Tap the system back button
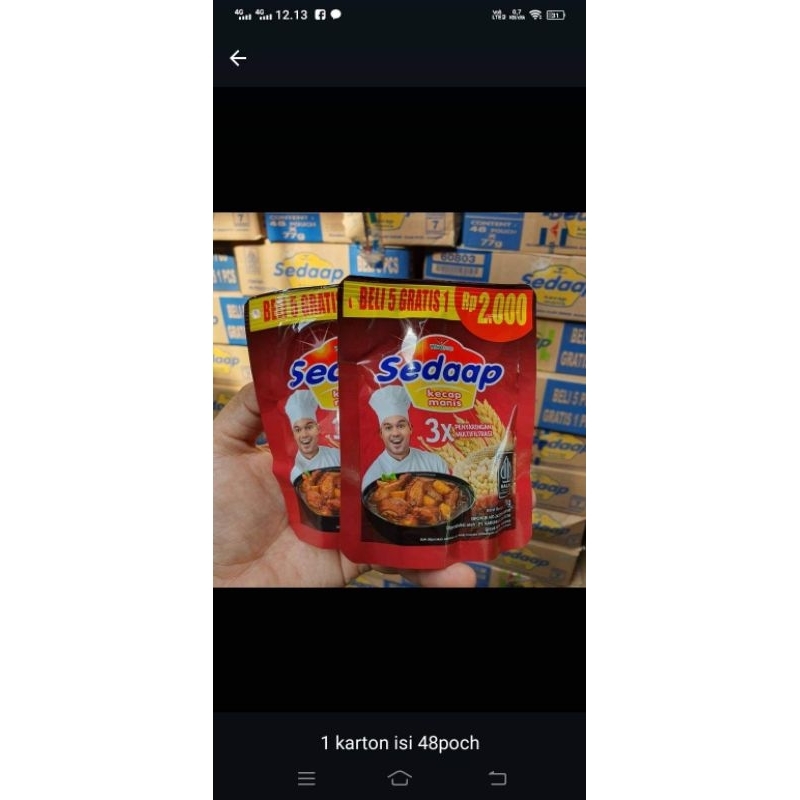The image size is (800, 800). tap(497, 778)
